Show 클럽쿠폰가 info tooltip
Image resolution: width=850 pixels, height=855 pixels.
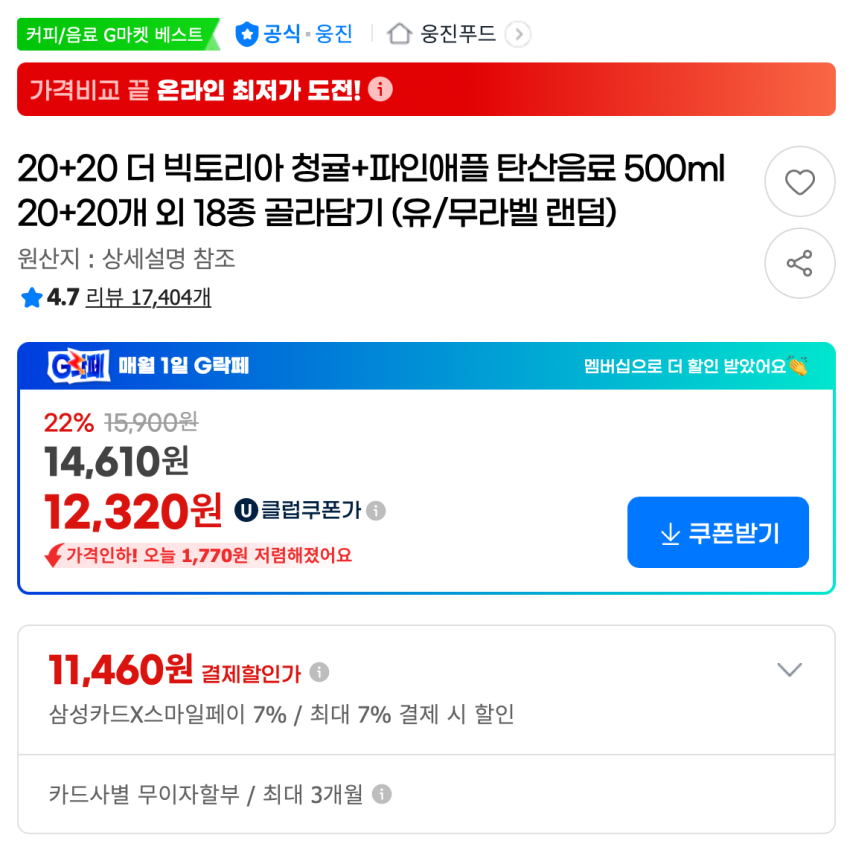click(x=376, y=511)
